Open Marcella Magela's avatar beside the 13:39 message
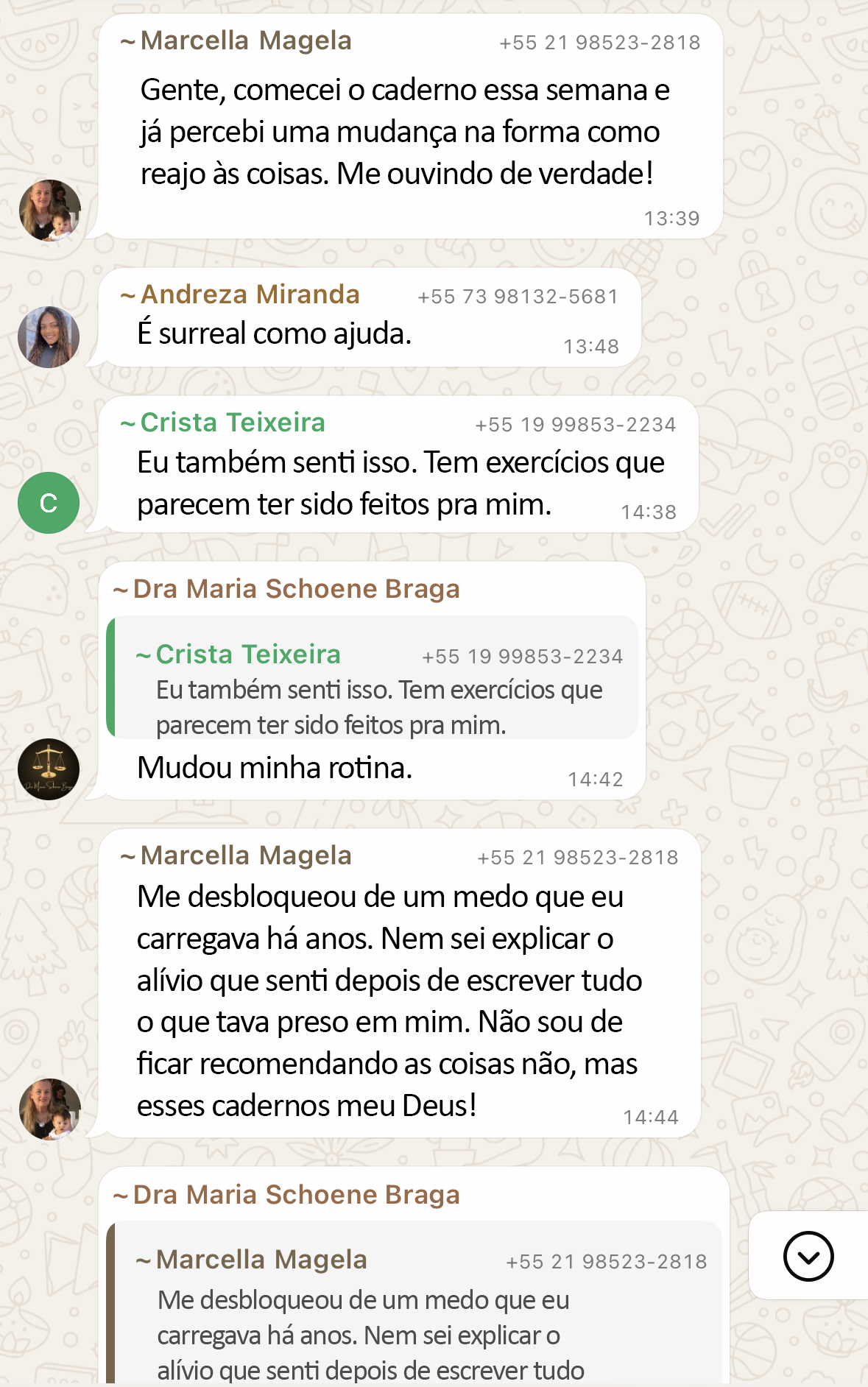868x1387 pixels. point(50,211)
